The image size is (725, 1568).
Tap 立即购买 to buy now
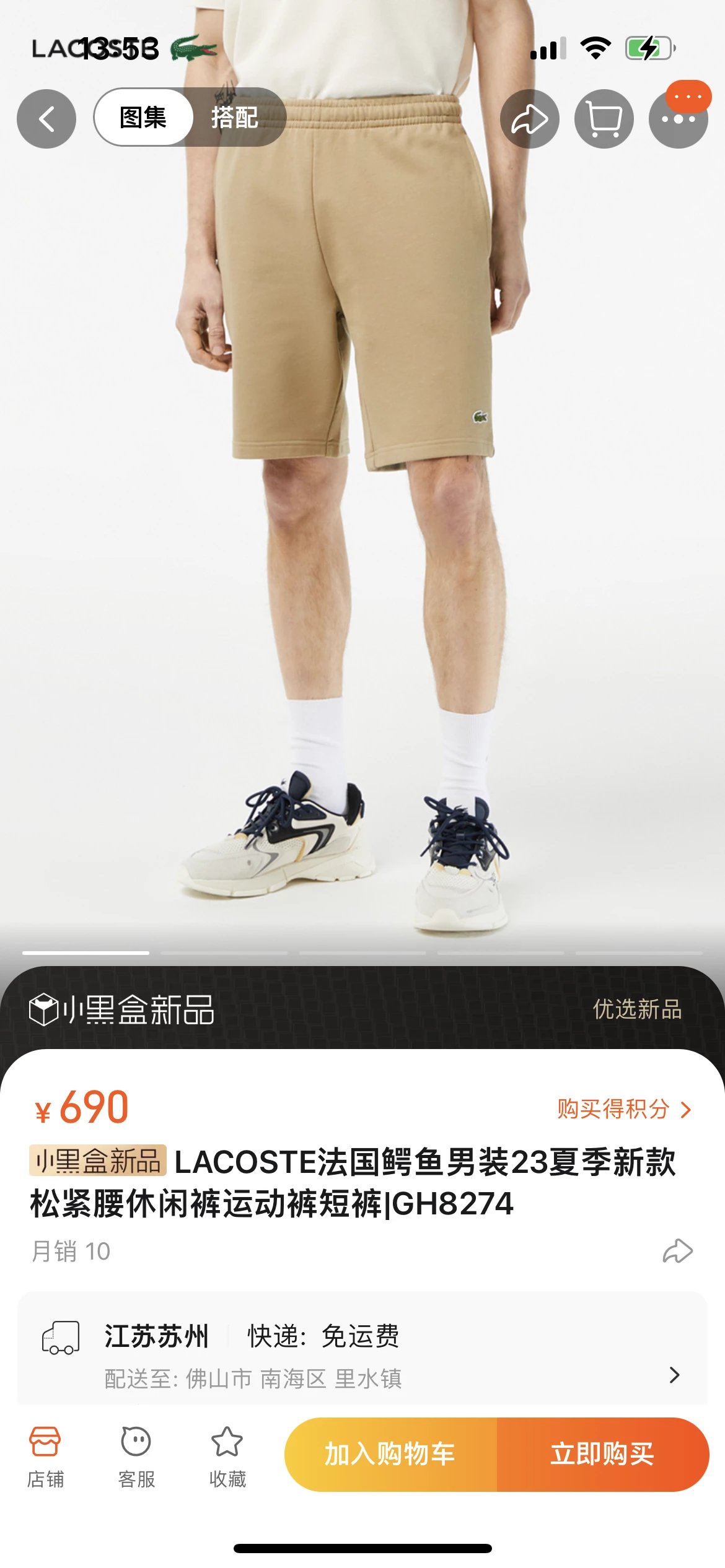[602, 1454]
